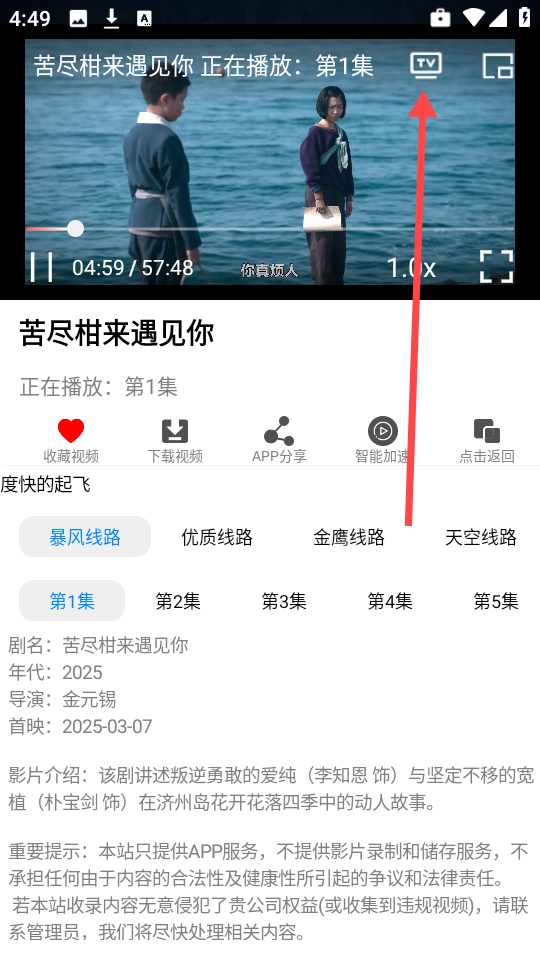This screenshot has height=960, width=540.
Task: Play episode 第4集
Action: click(390, 601)
